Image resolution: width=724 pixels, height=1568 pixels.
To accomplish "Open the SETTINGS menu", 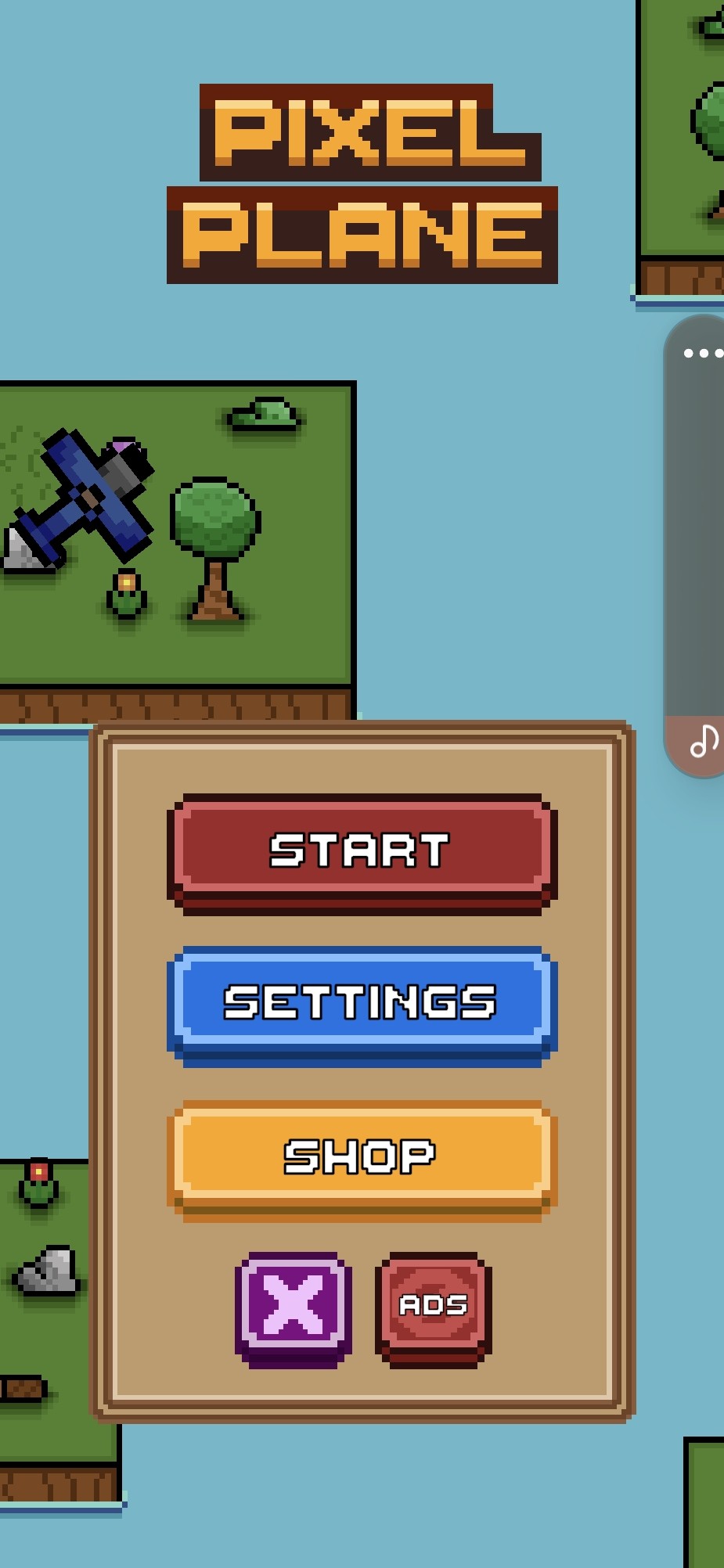I will tap(362, 1006).
